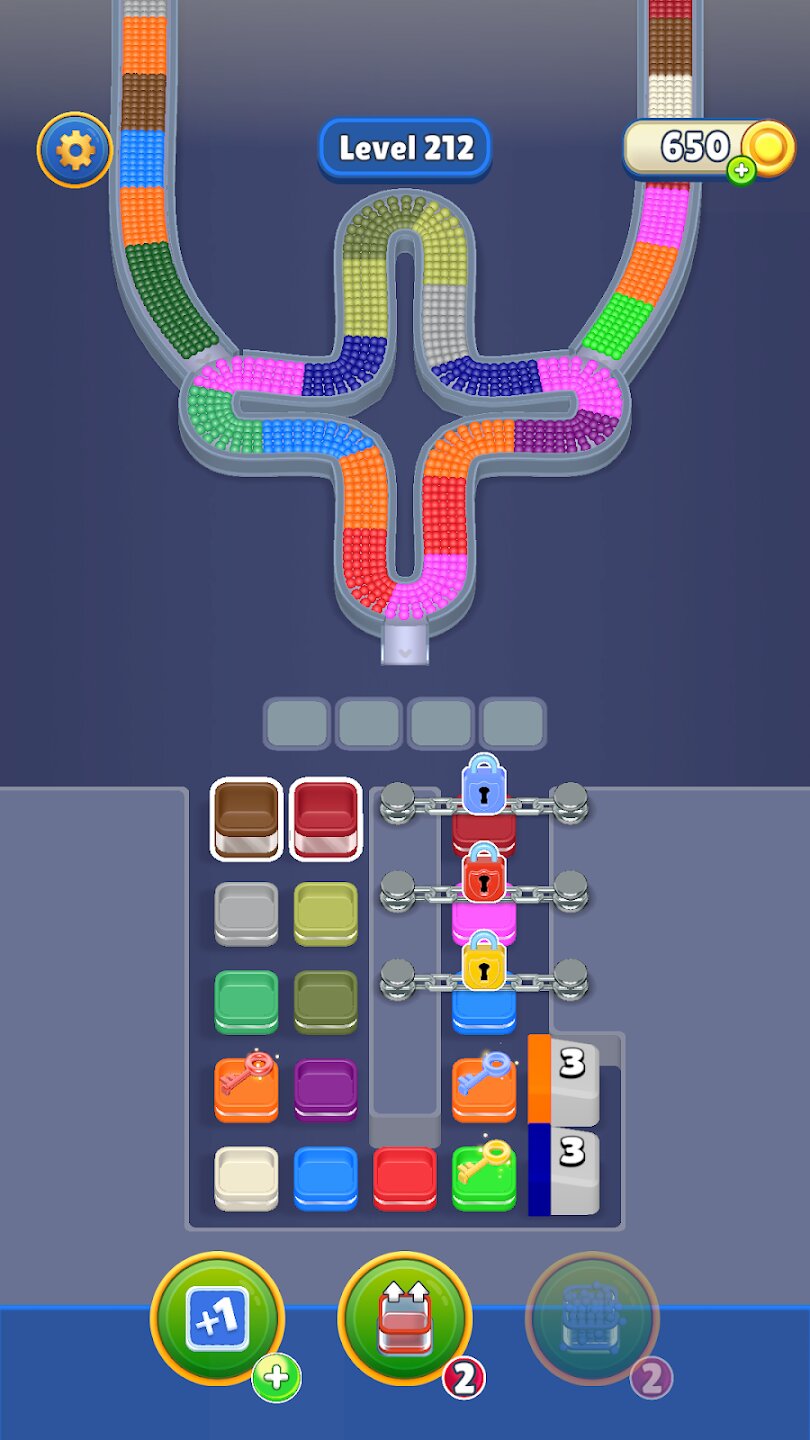Tap the unlocked blue tile beside the cream one
This screenshot has width=810, height=1440.
(x=326, y=1177)
